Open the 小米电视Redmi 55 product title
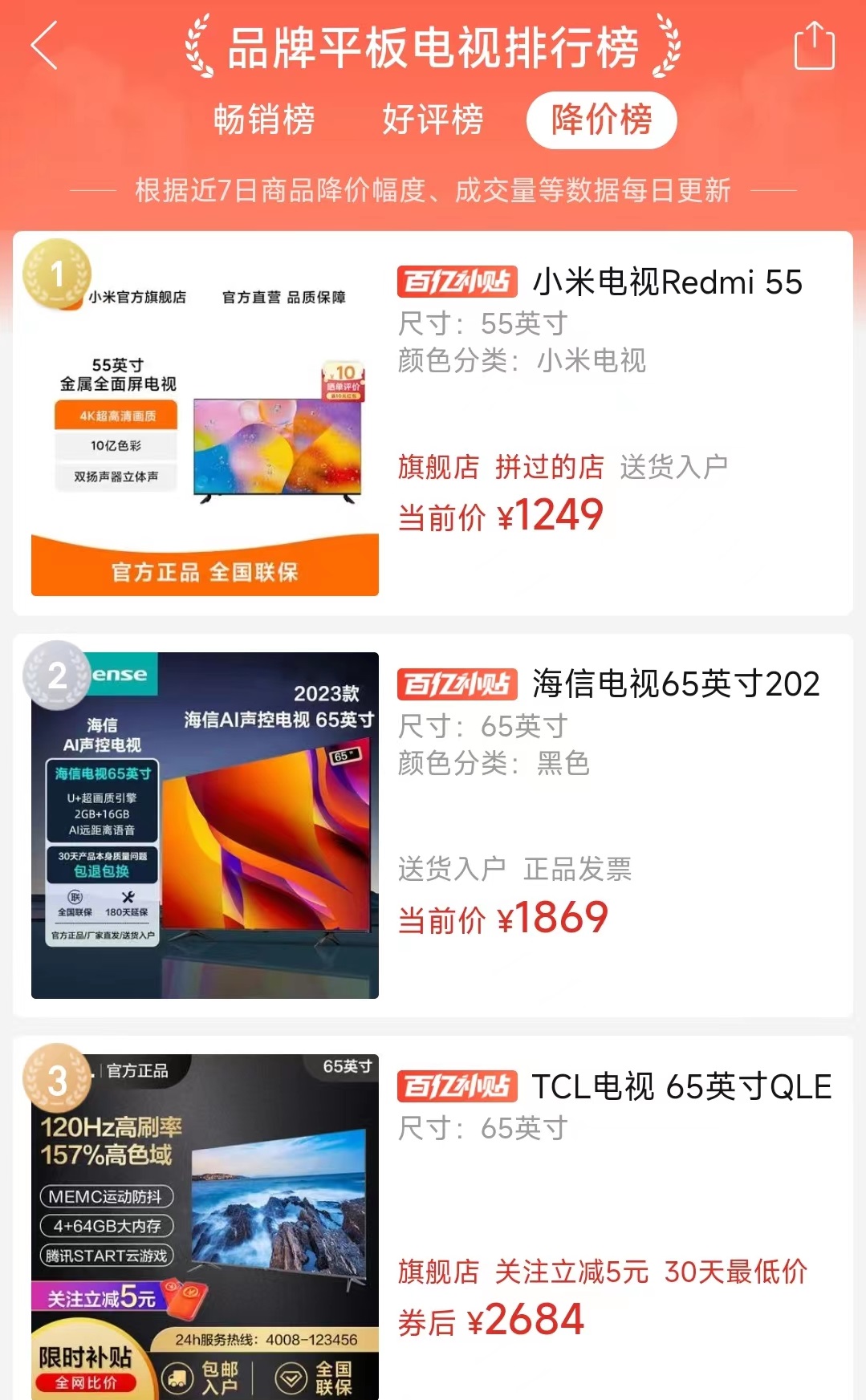Screen dimensions: 866x1400 tap(666, 282)
